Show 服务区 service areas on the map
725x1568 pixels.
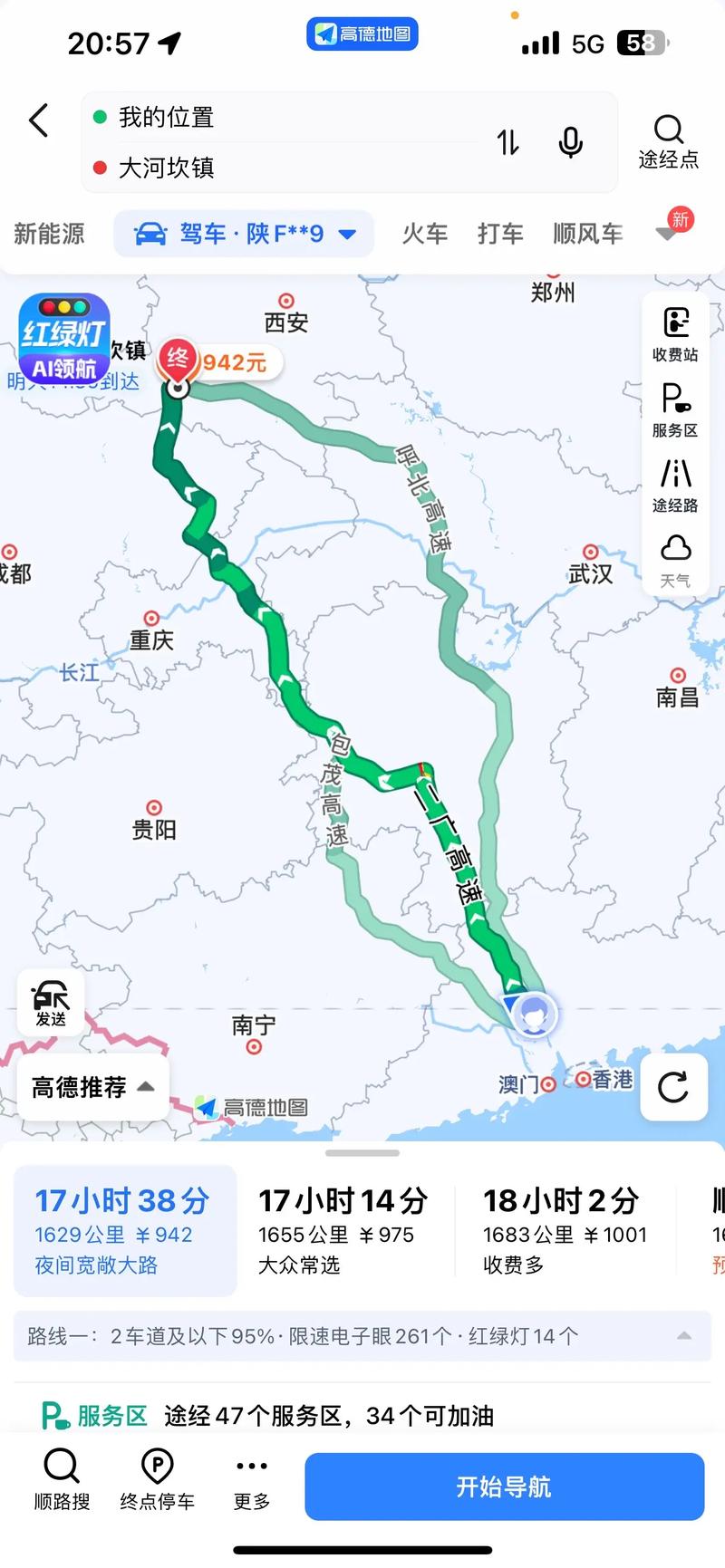(x=674, y=409)
